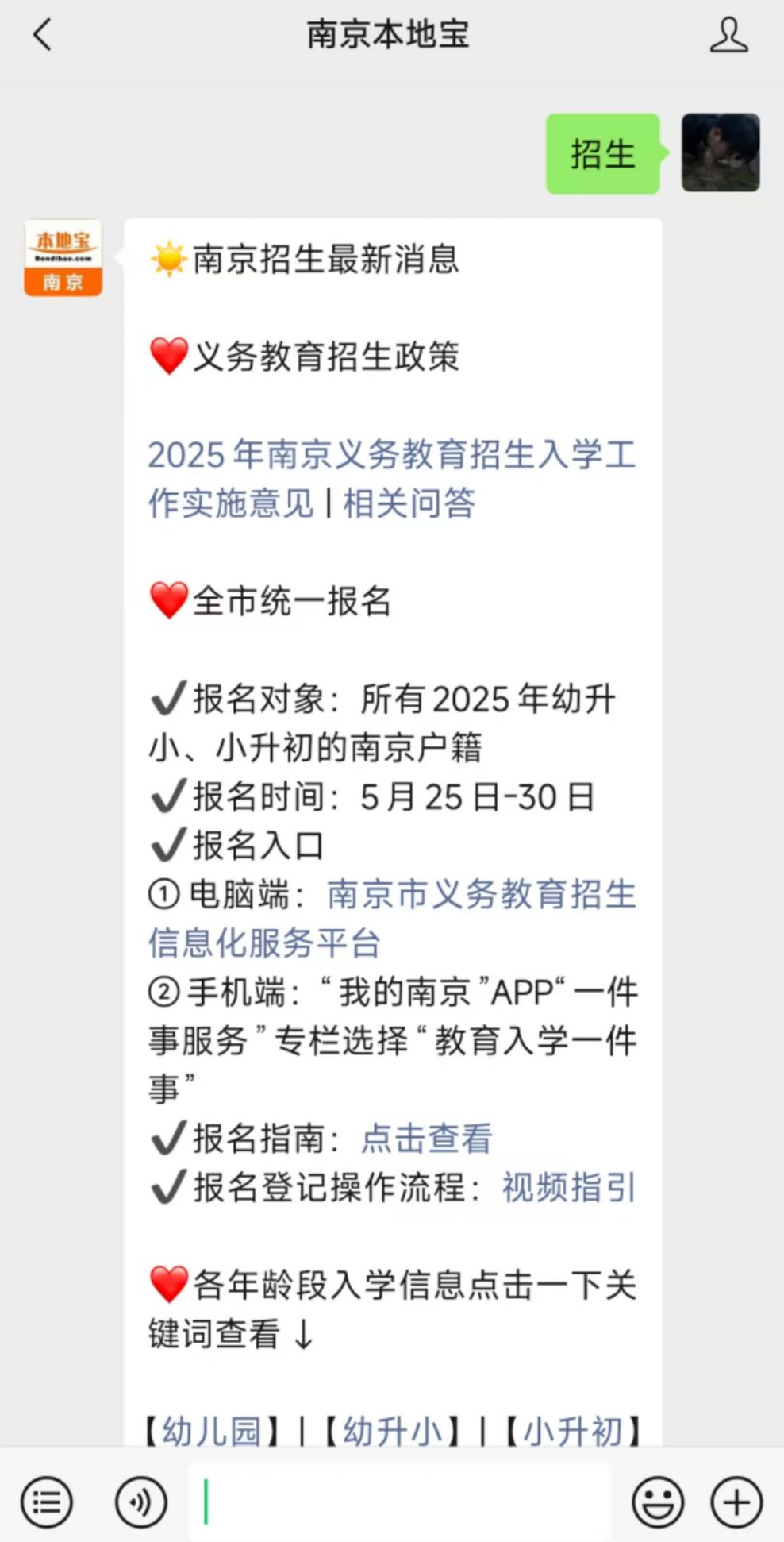The image size is (784, 1542).
Task: Open the 相关问答 link
Action: pos(409,503)
